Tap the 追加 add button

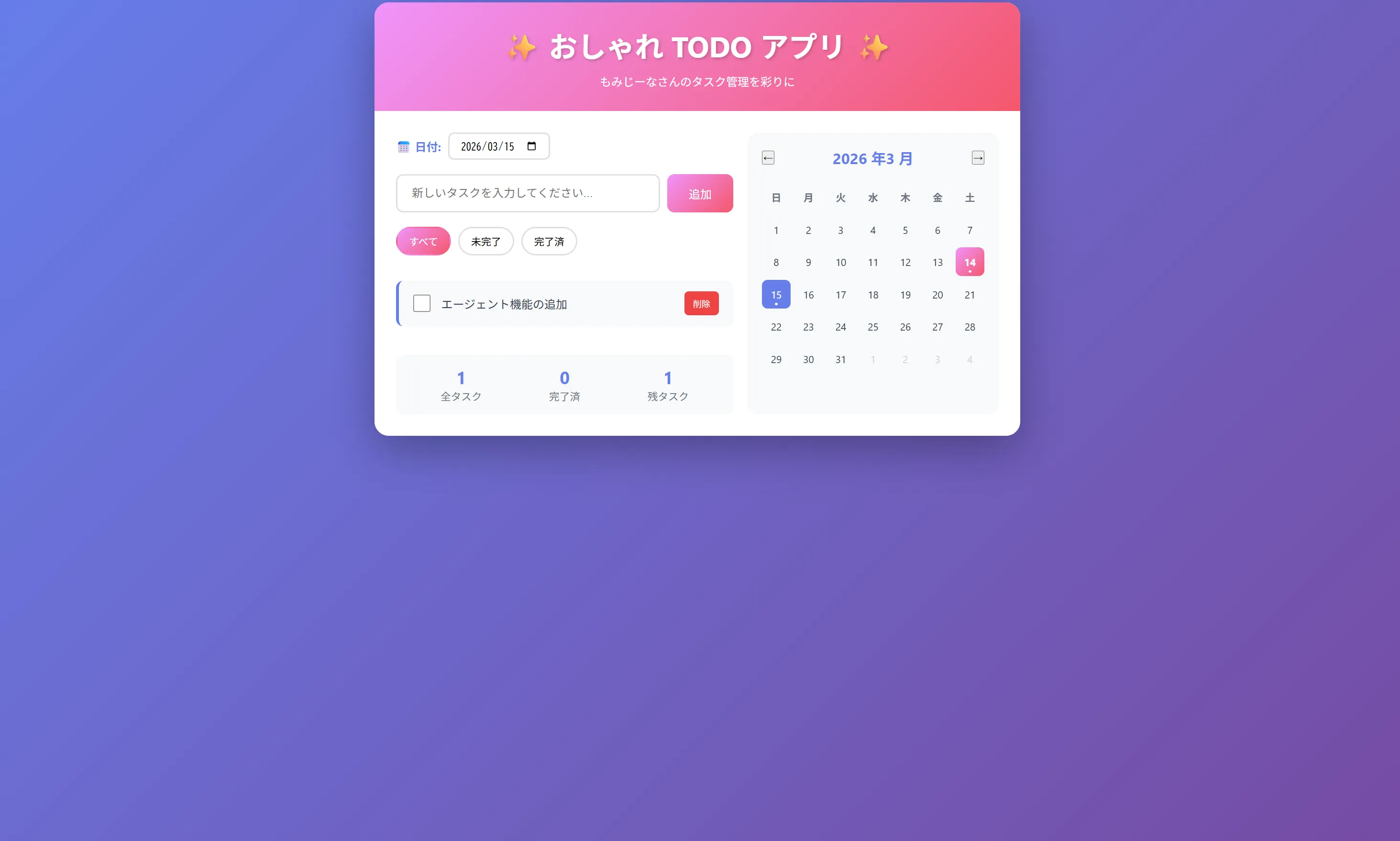coord(699,194)
